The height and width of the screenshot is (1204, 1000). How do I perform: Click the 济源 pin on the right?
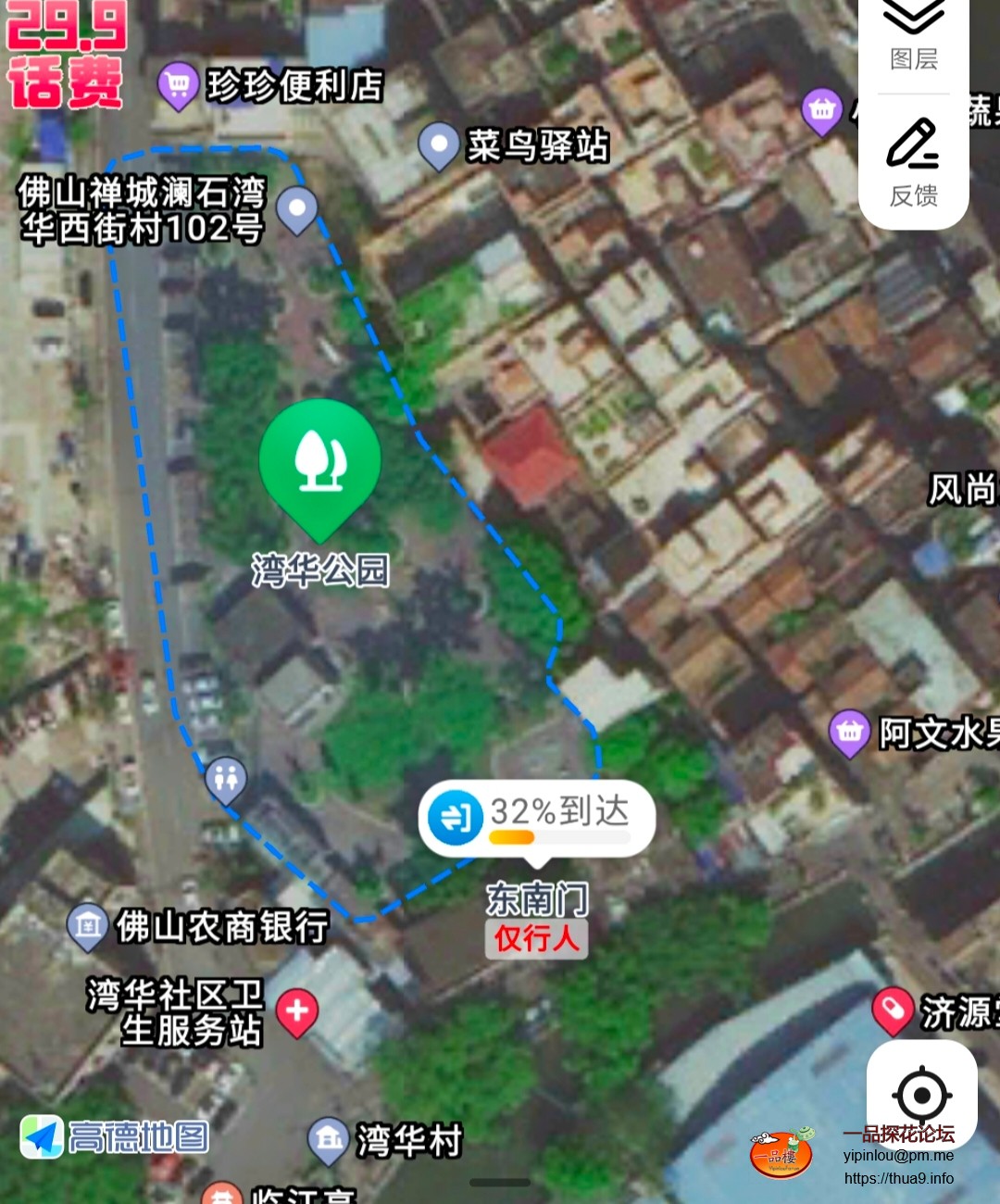click(894, 1009)
